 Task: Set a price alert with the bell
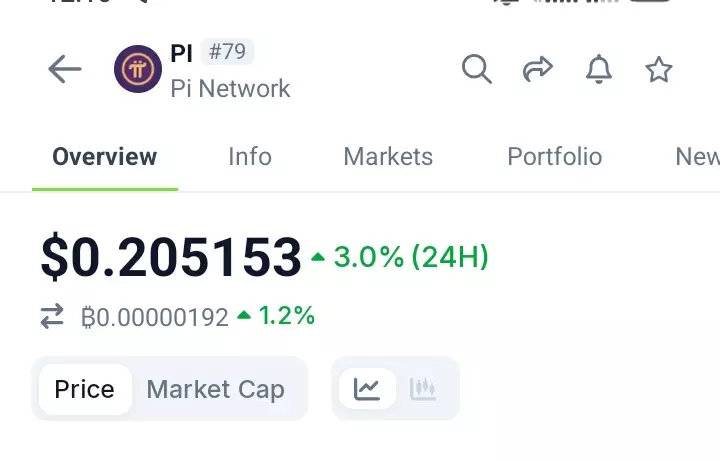coord(598,70)
